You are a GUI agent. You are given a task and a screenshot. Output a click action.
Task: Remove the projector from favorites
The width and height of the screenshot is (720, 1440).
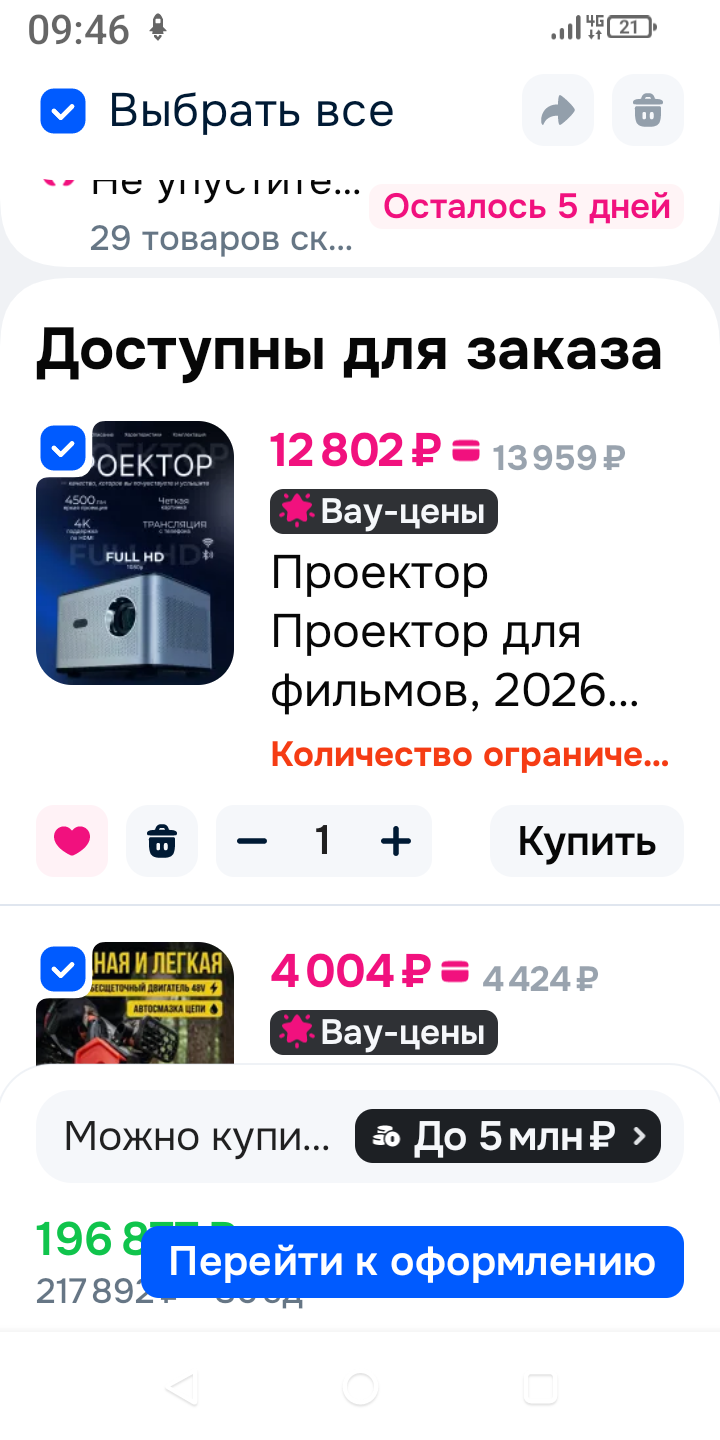[x=71, y=841]
